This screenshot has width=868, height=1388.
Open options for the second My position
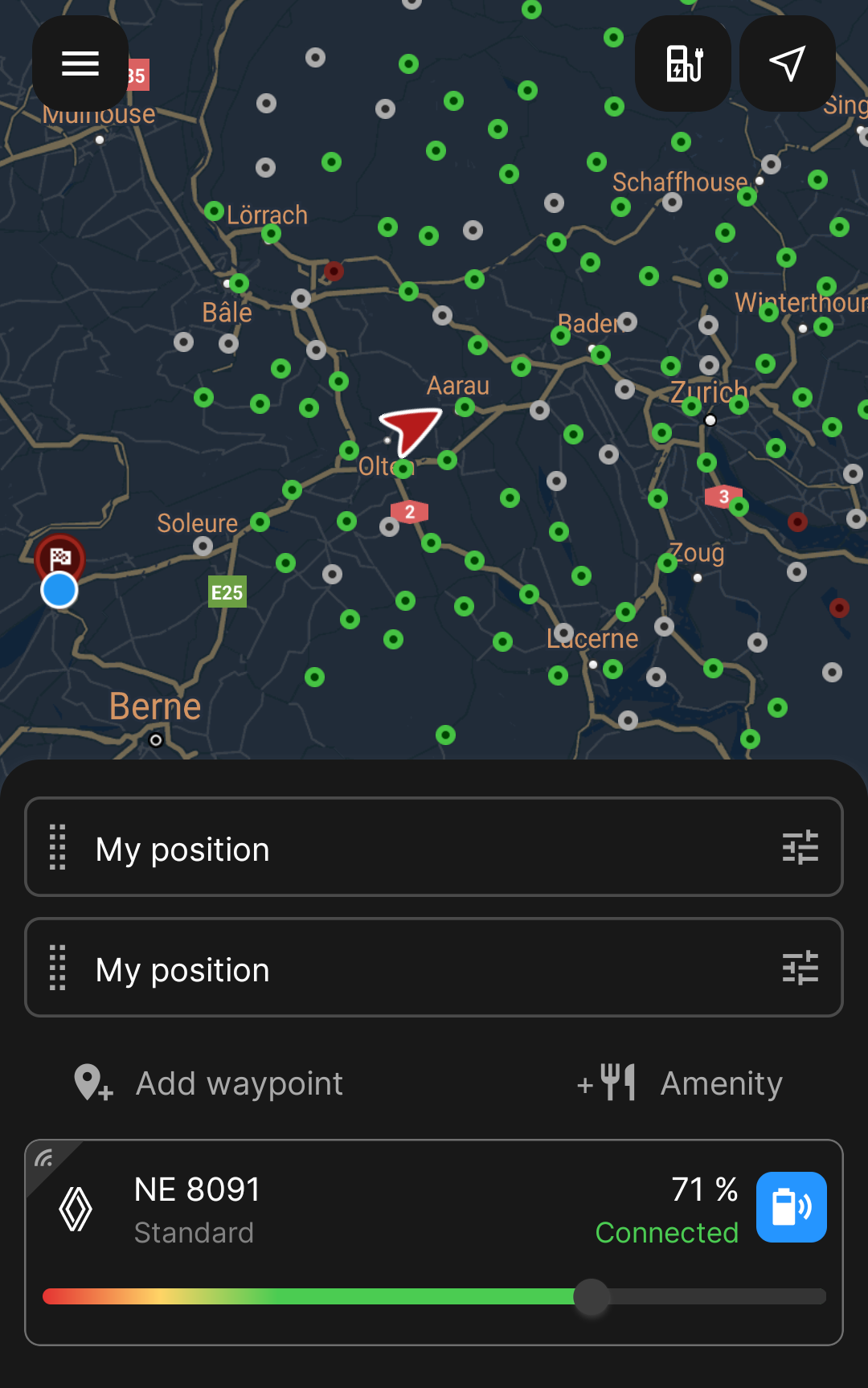[x=800, y=968]
